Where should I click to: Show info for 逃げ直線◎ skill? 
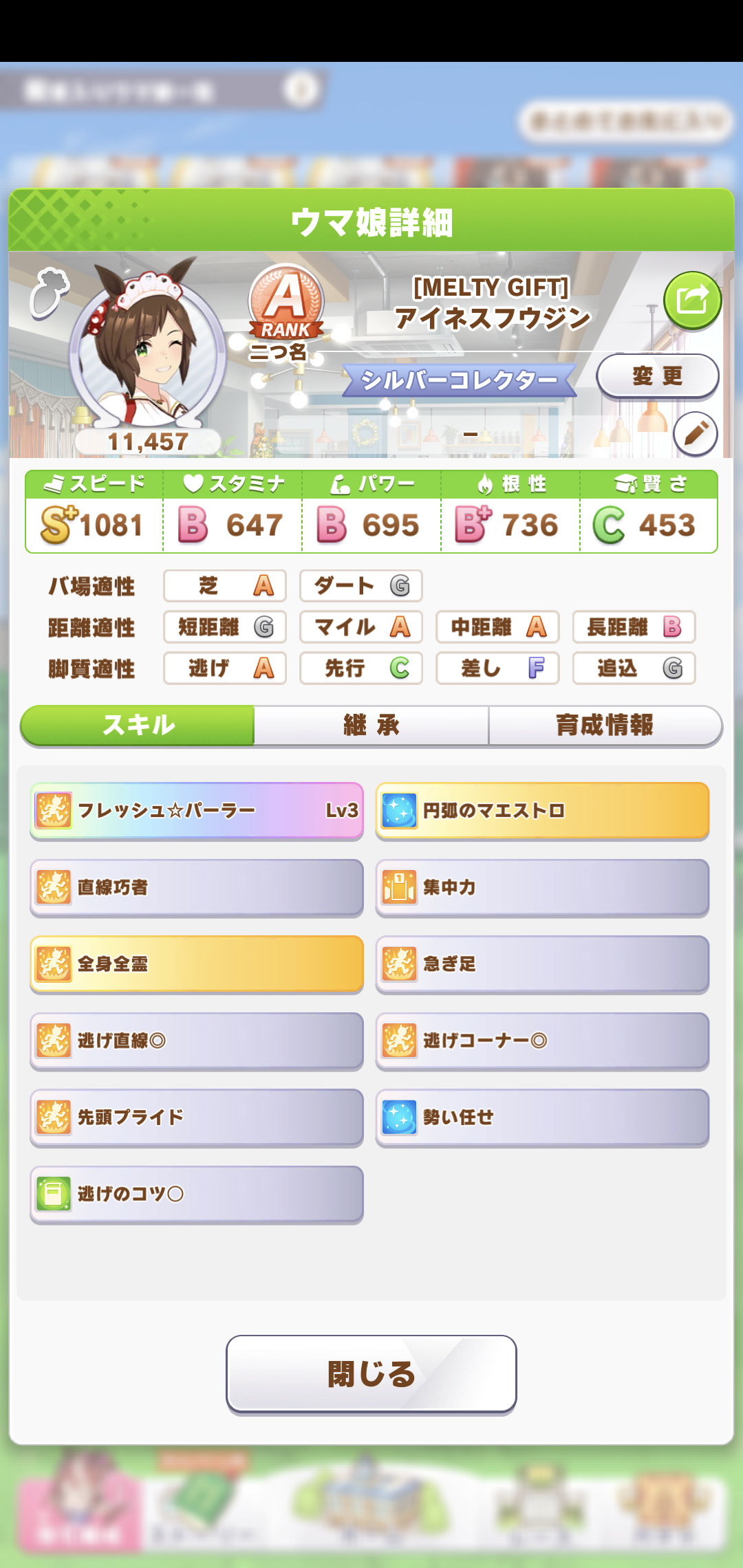click(197, 1041)
